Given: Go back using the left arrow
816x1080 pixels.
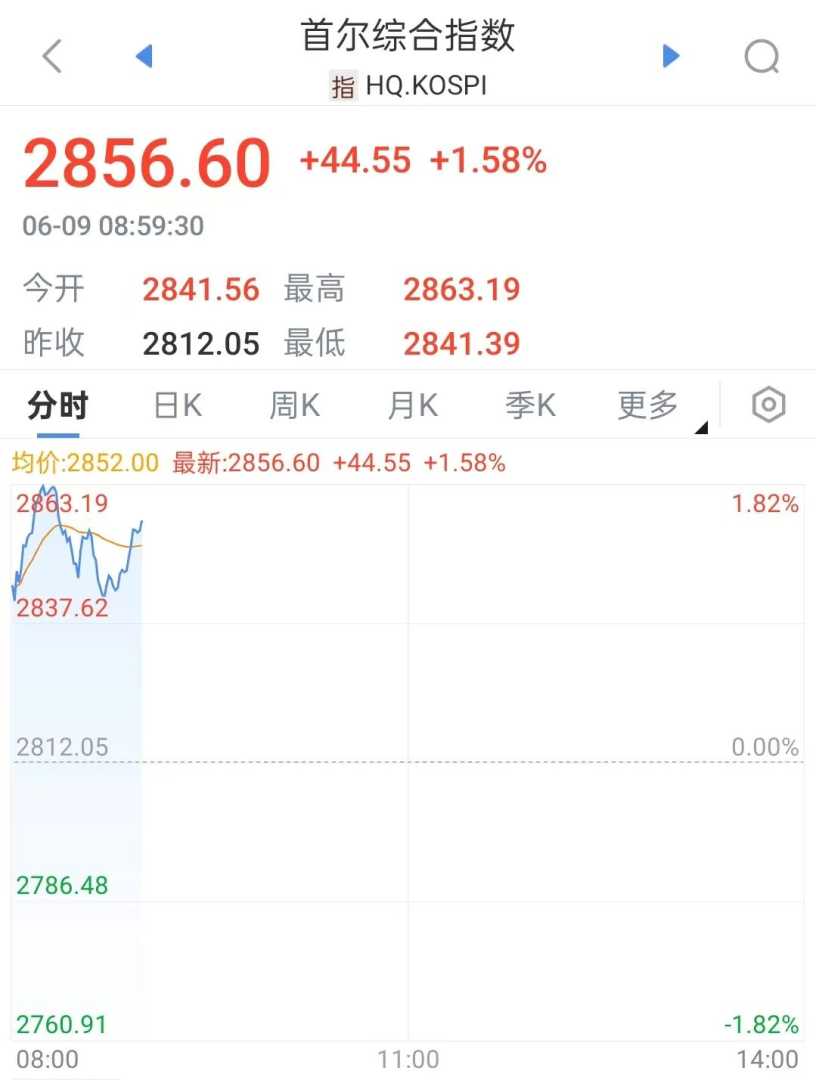Looking at the screenshot, I should point(52,56).
